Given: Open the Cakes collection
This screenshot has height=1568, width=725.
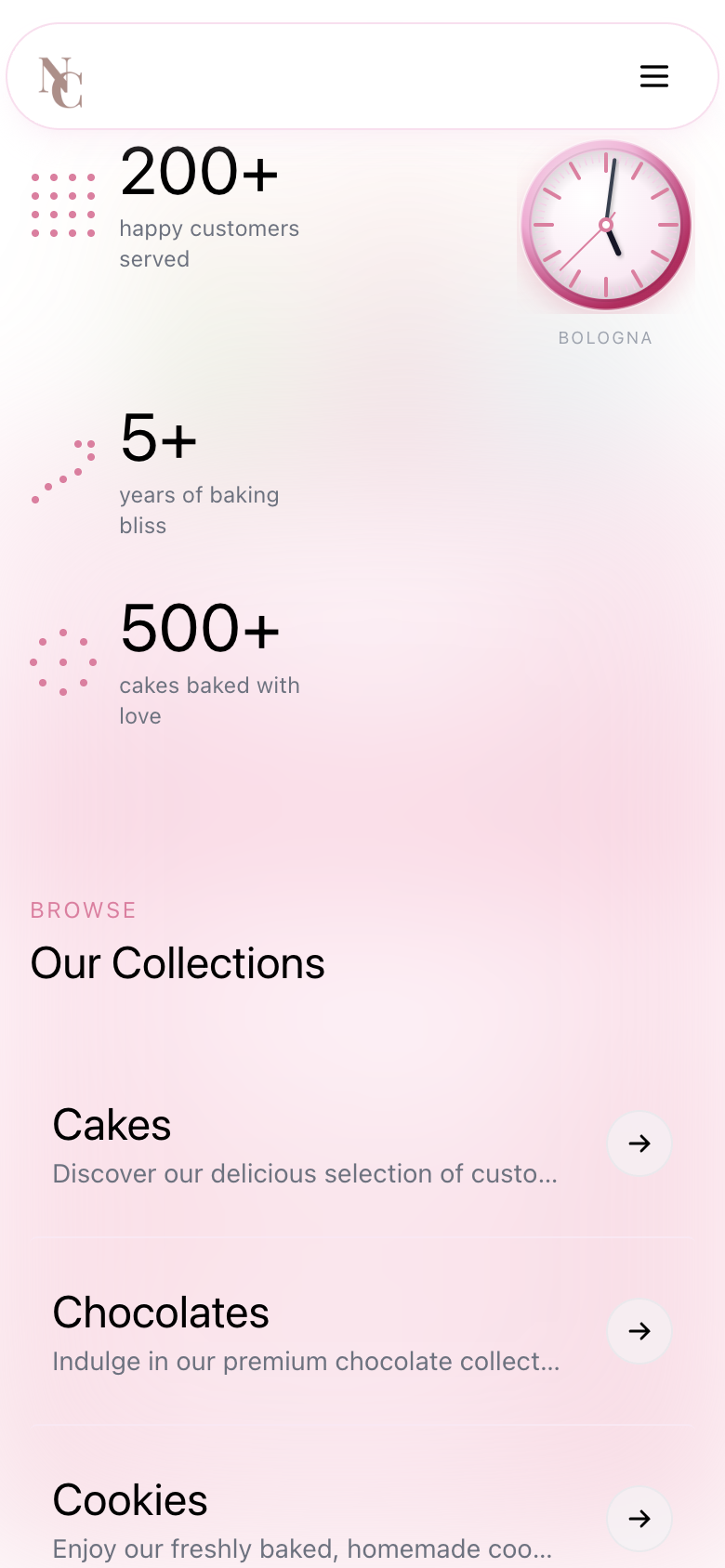Looking at the screenshot, I should (x=639, y=1143).
